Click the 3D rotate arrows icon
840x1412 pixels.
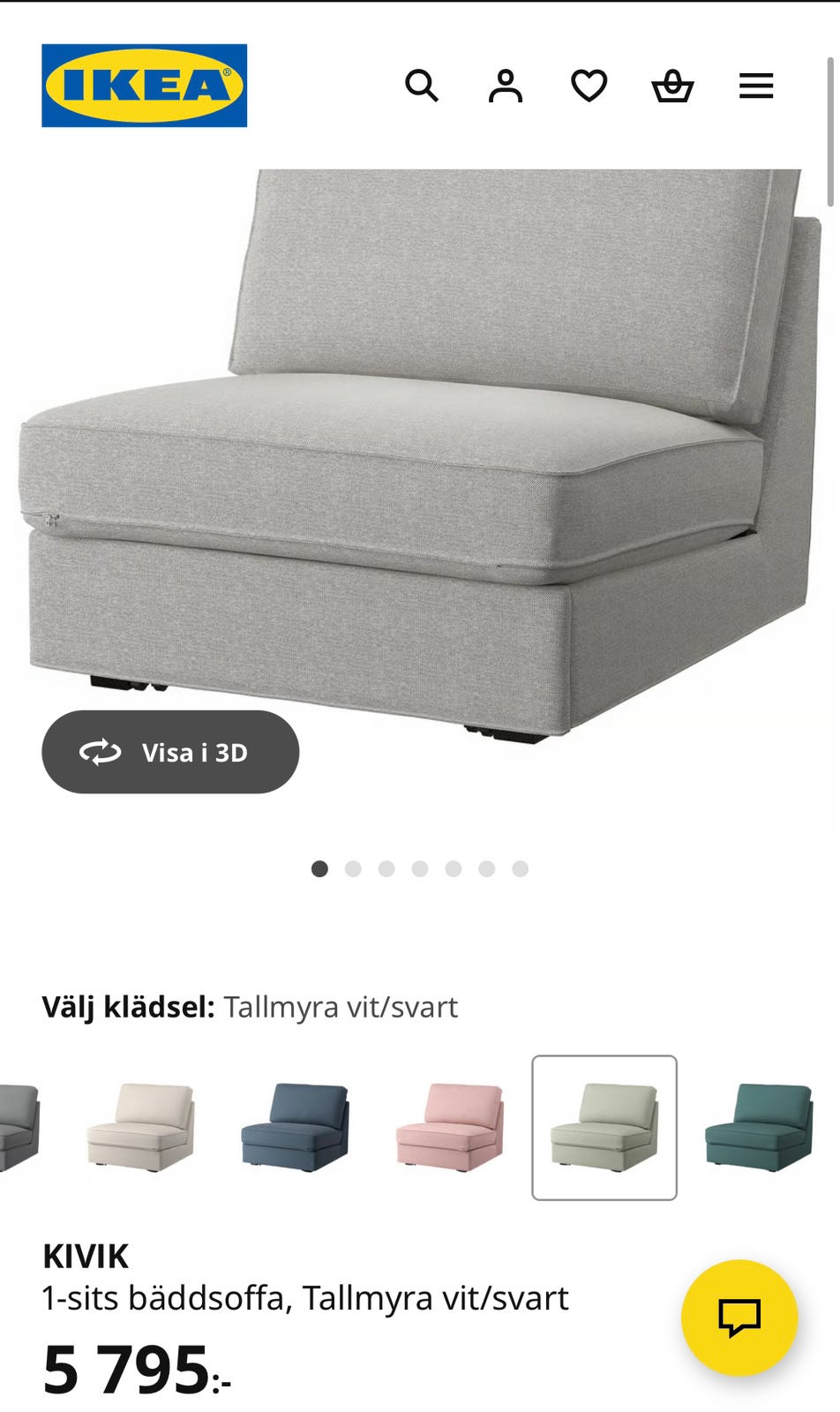pyautogui.click(x=101, y=752)
